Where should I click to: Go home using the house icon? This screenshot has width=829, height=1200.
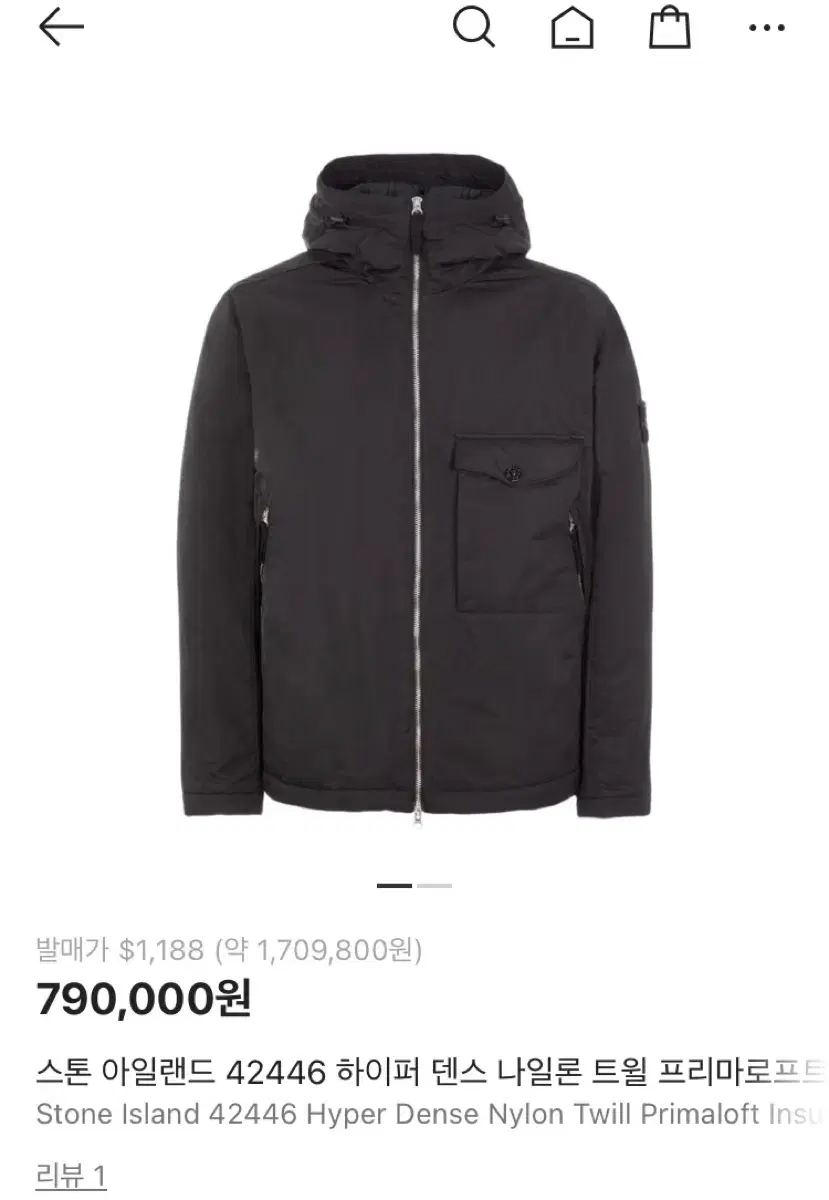tap(570, 27)
